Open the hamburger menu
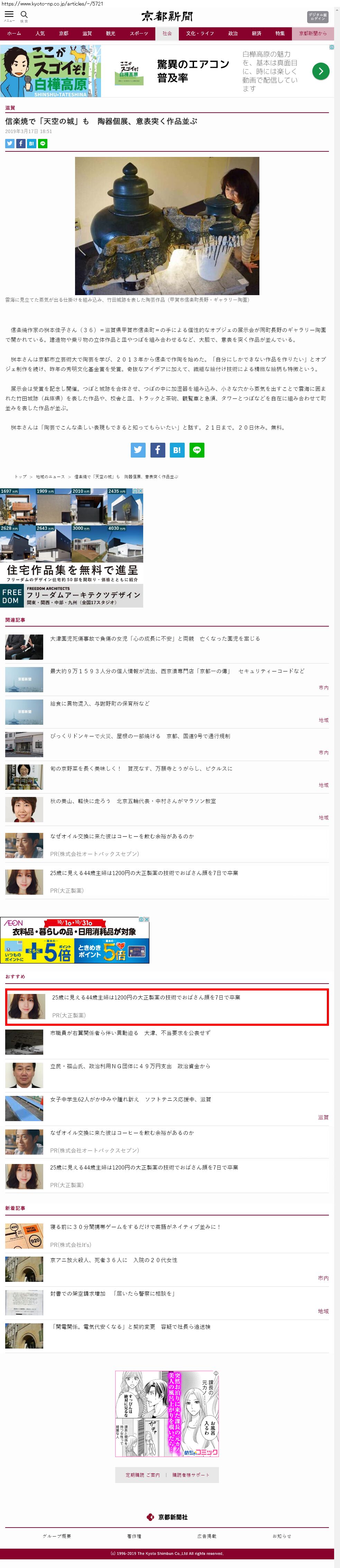Screen dimensions: 340x1568 [9, 15]
